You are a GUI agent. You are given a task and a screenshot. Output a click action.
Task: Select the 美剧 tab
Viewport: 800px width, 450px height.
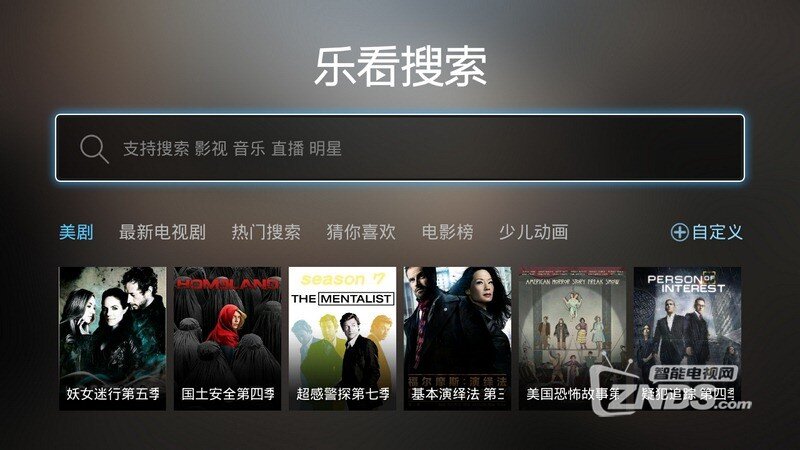coord(76,232)
